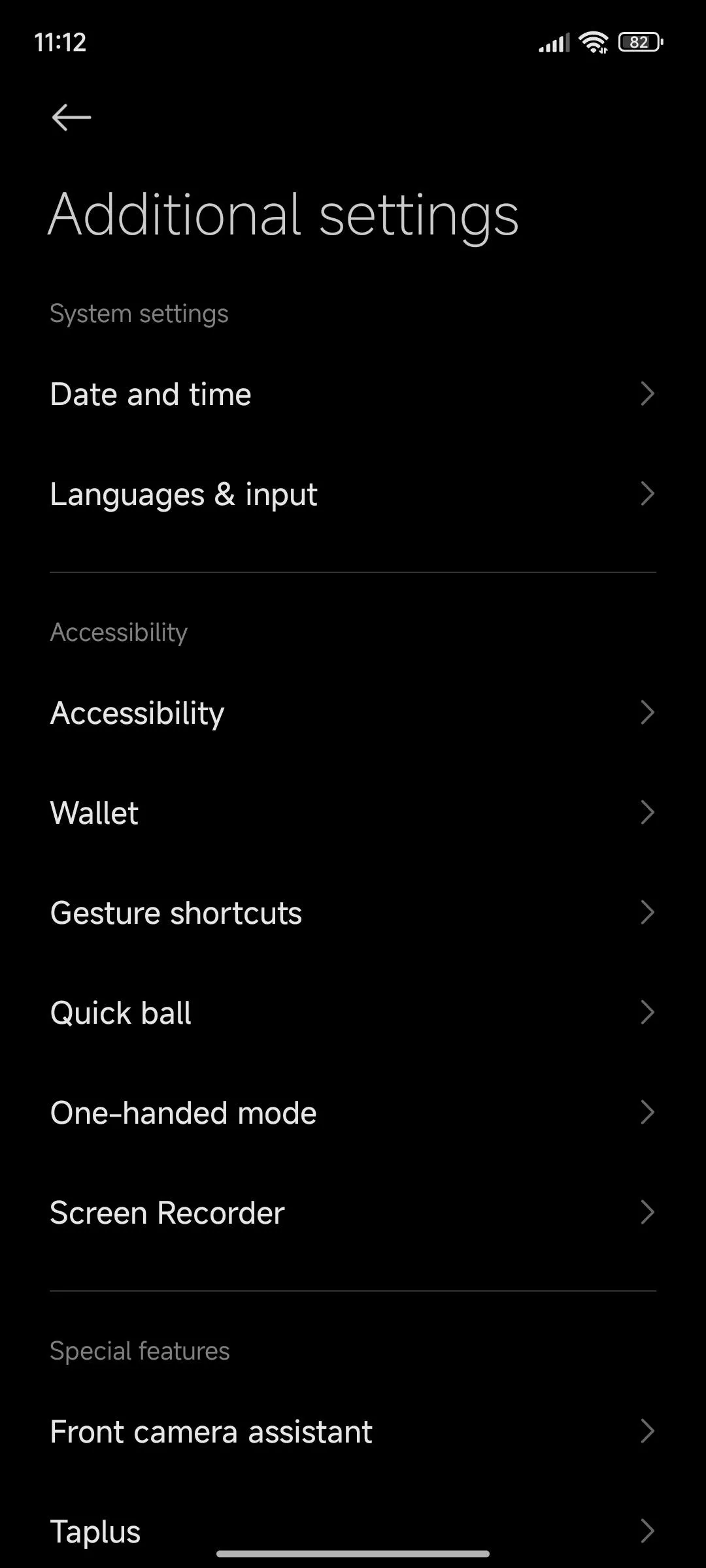Open Languages & input

click(x=353, y=494)
